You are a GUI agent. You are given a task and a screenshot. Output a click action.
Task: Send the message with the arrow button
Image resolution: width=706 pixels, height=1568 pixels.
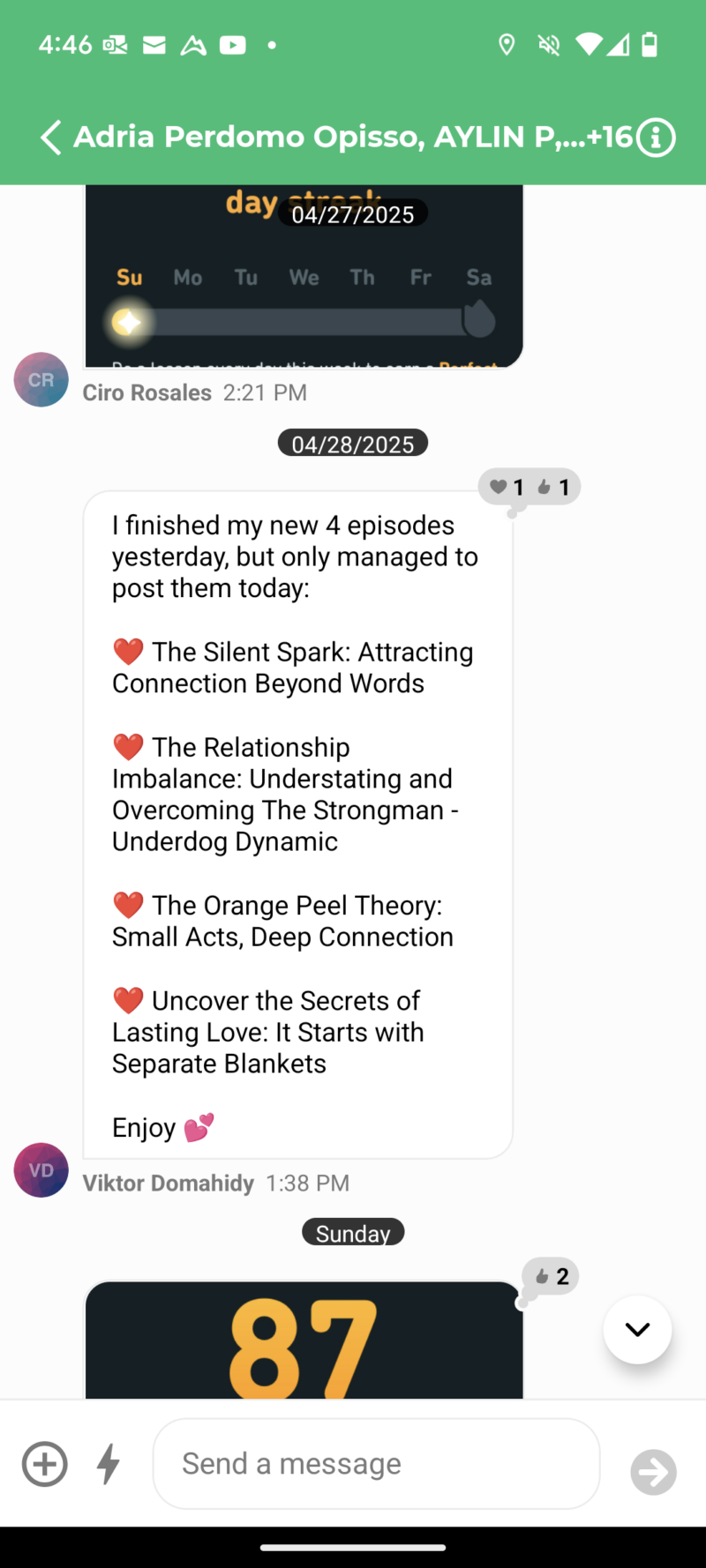[x=653, y=1472]
